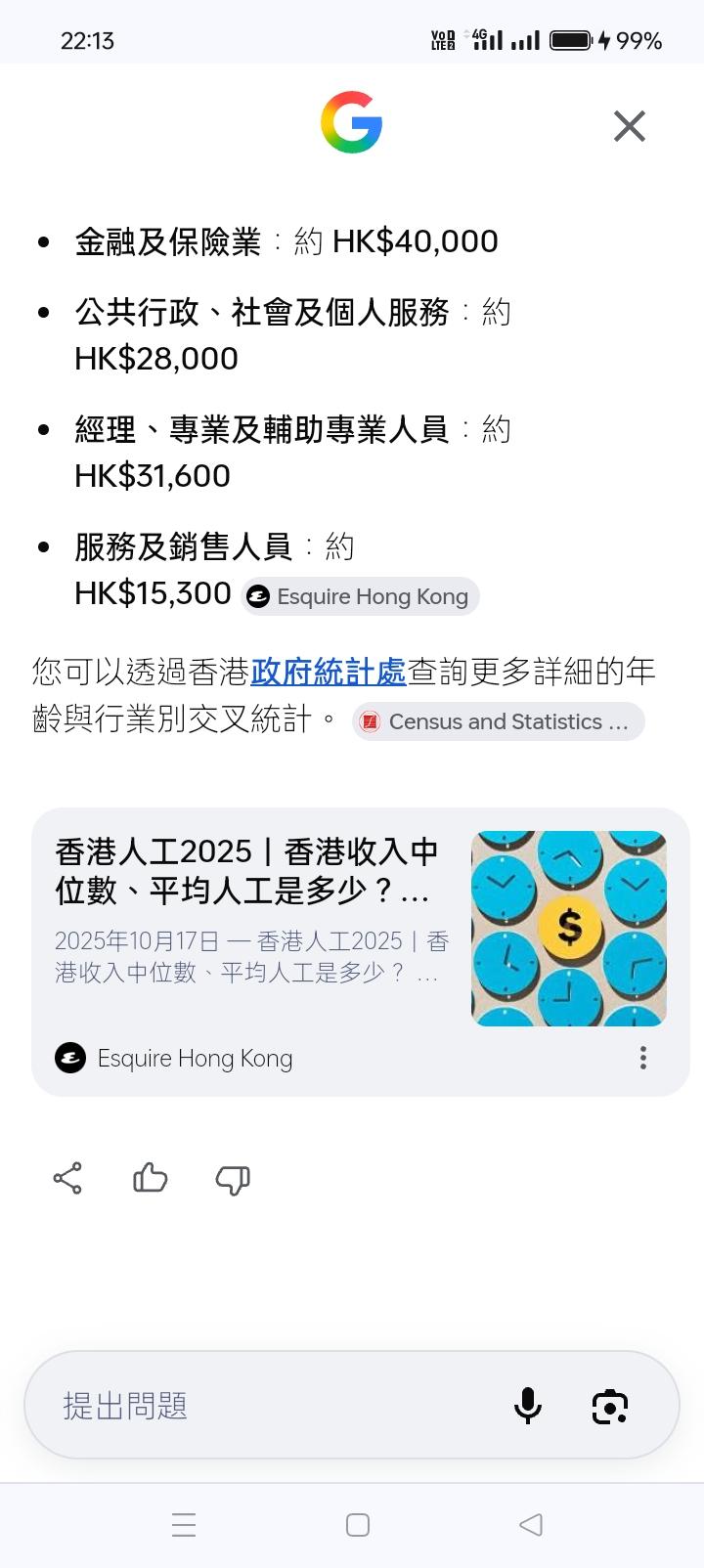
Task: Open Google Lens camera search
Action: pyautogui.click(x=610, y=1406)
